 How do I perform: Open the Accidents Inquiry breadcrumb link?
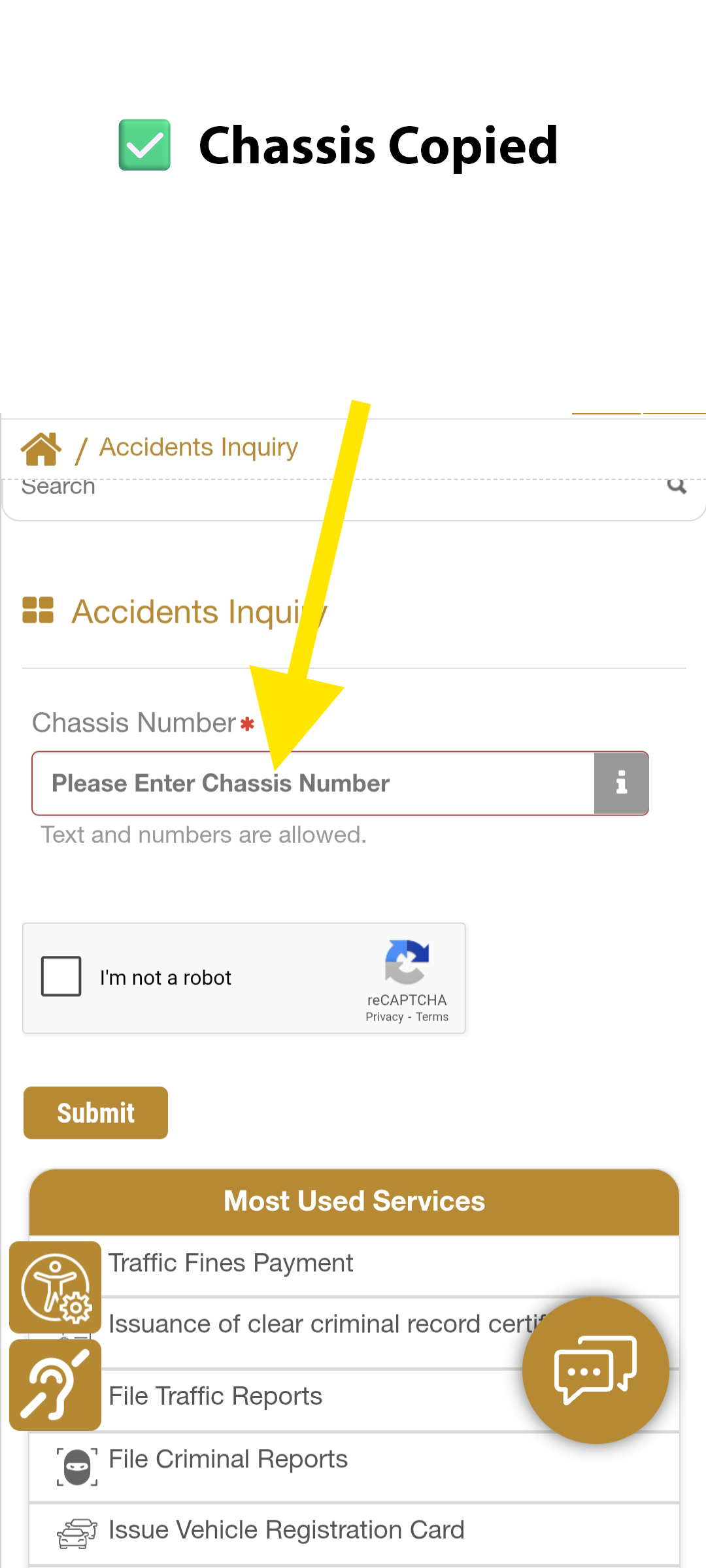click(198, 448)
